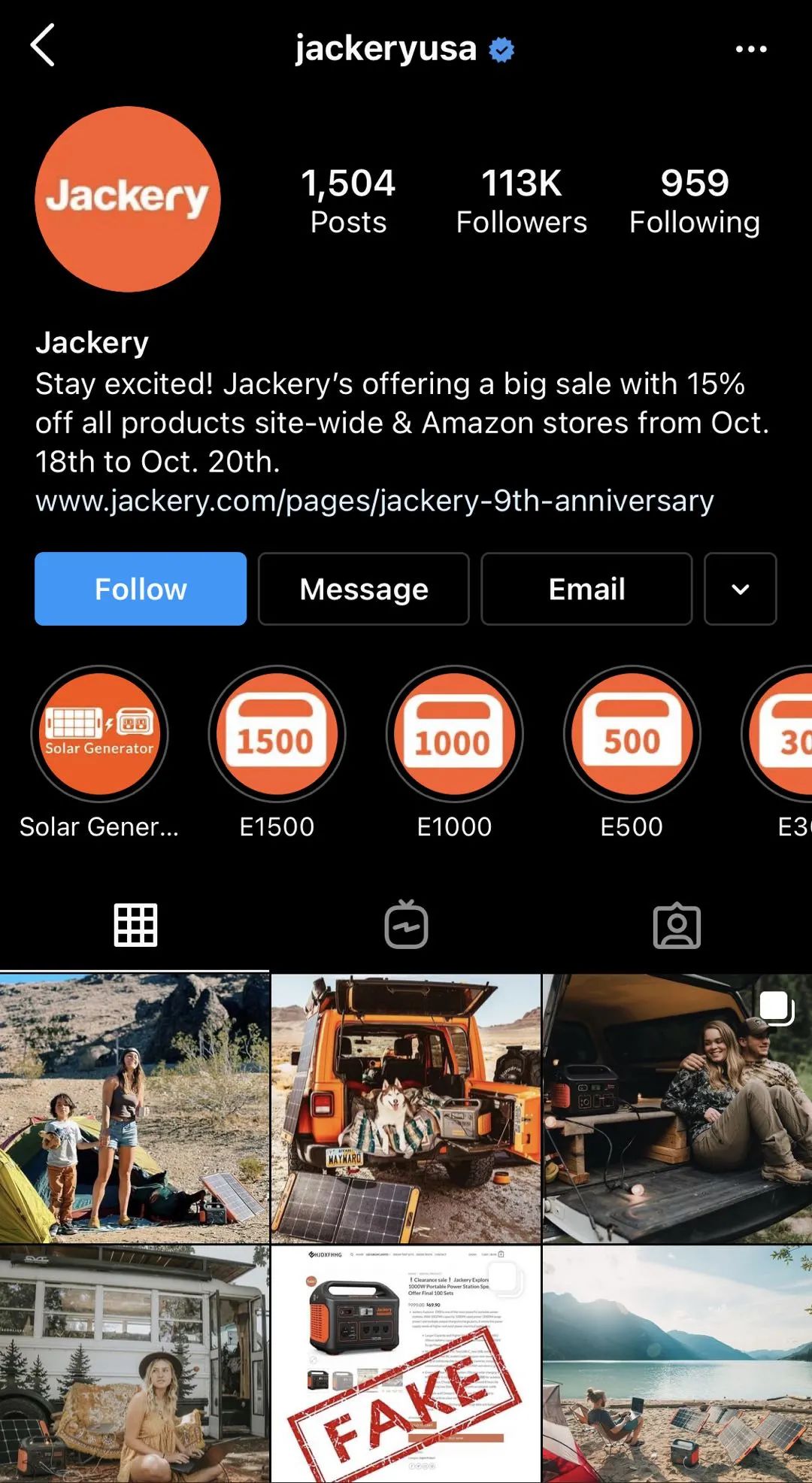Image resolution: width=812 pixels, height=1483 pixels.
Task: Open the E500 story highlight
Action: click(632, 734)
